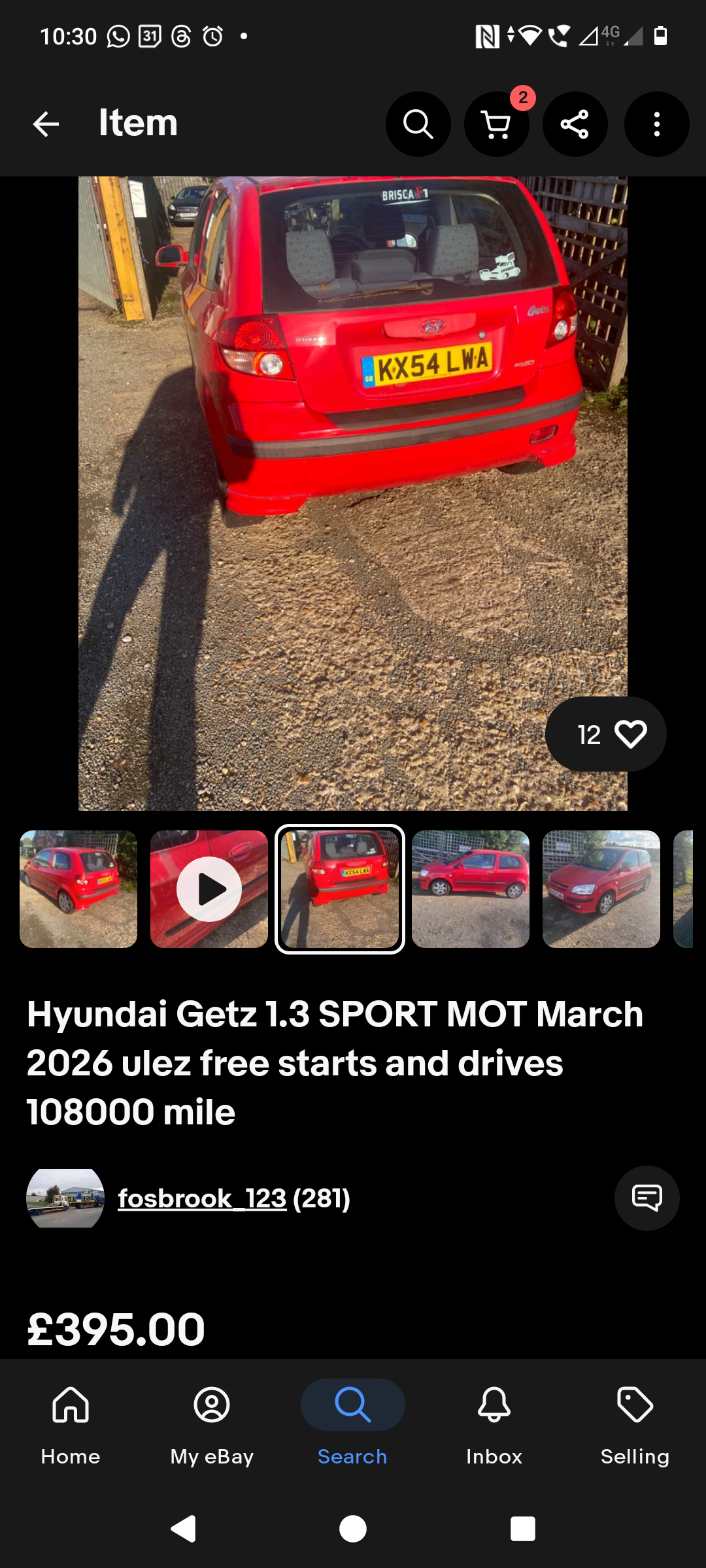Open seller profile fosbrook_123

pos(202,1198)
